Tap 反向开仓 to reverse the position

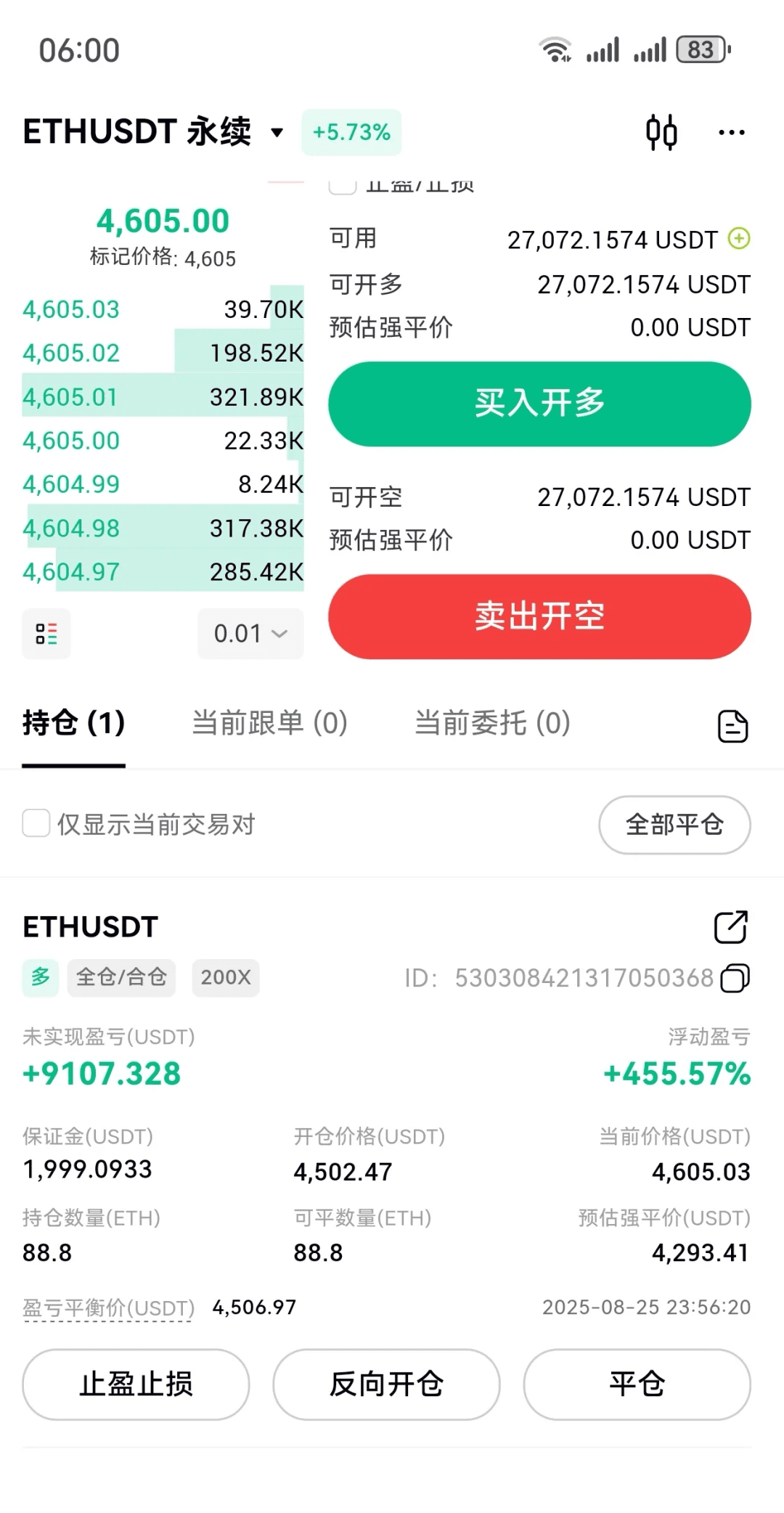pos(386,1384)
